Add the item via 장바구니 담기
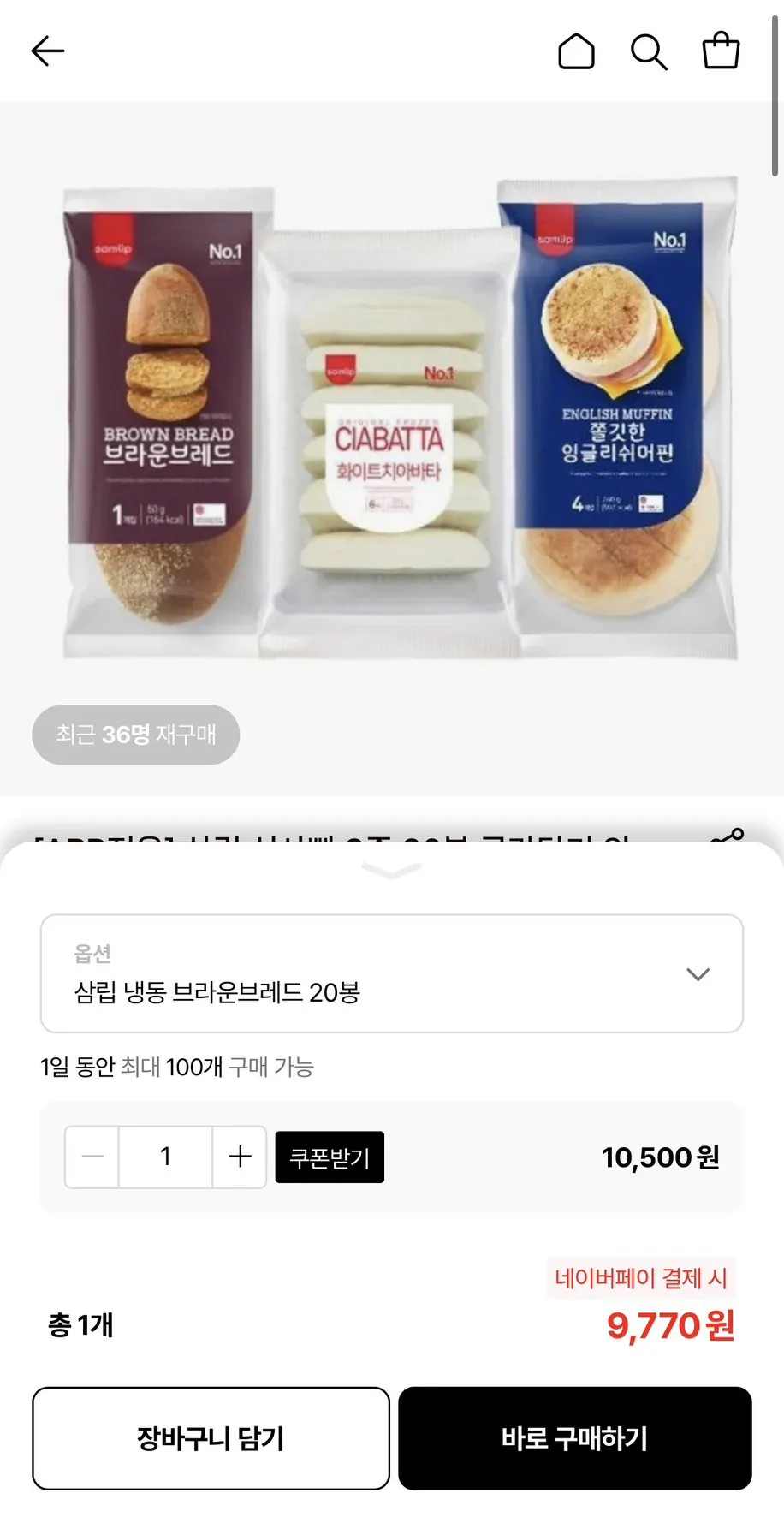 tap(211, 1437)
